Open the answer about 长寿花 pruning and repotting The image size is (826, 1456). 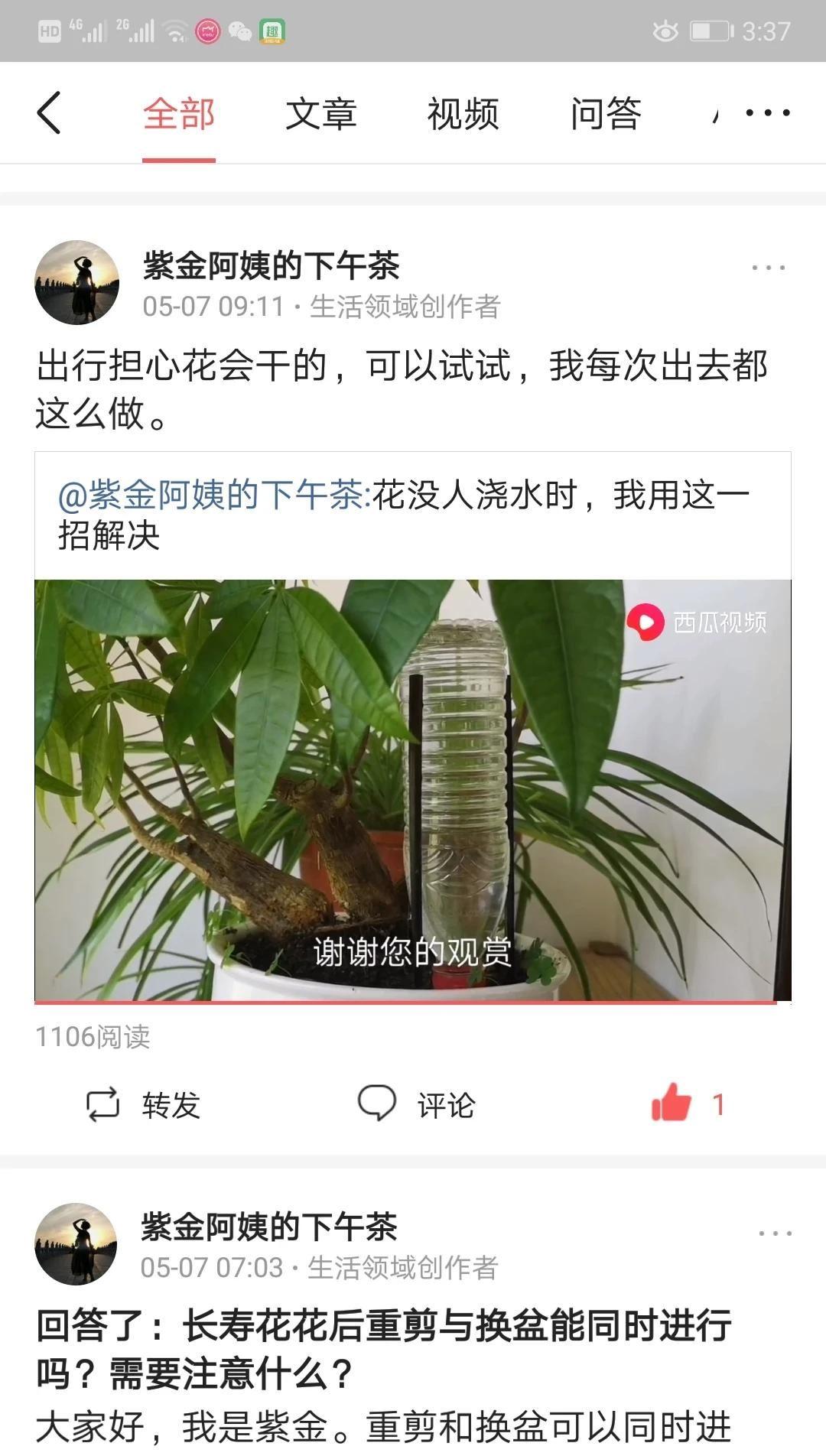[x=384, y=1349]
